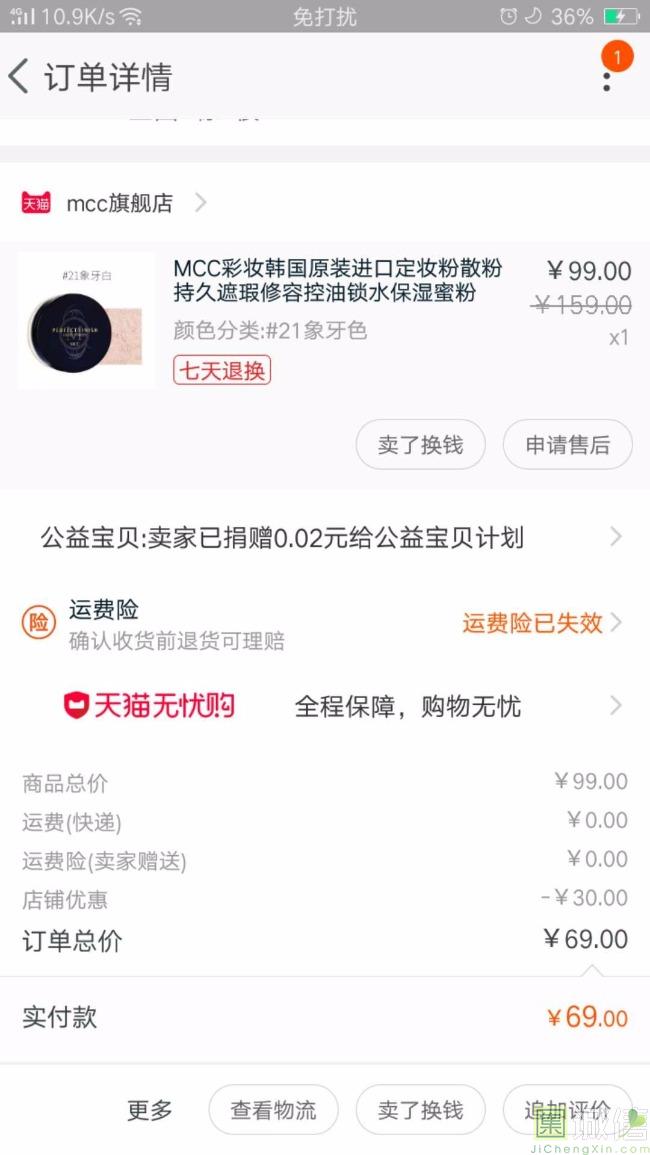Add a follow-up review via 追加评价

(x=567, y=1110)
